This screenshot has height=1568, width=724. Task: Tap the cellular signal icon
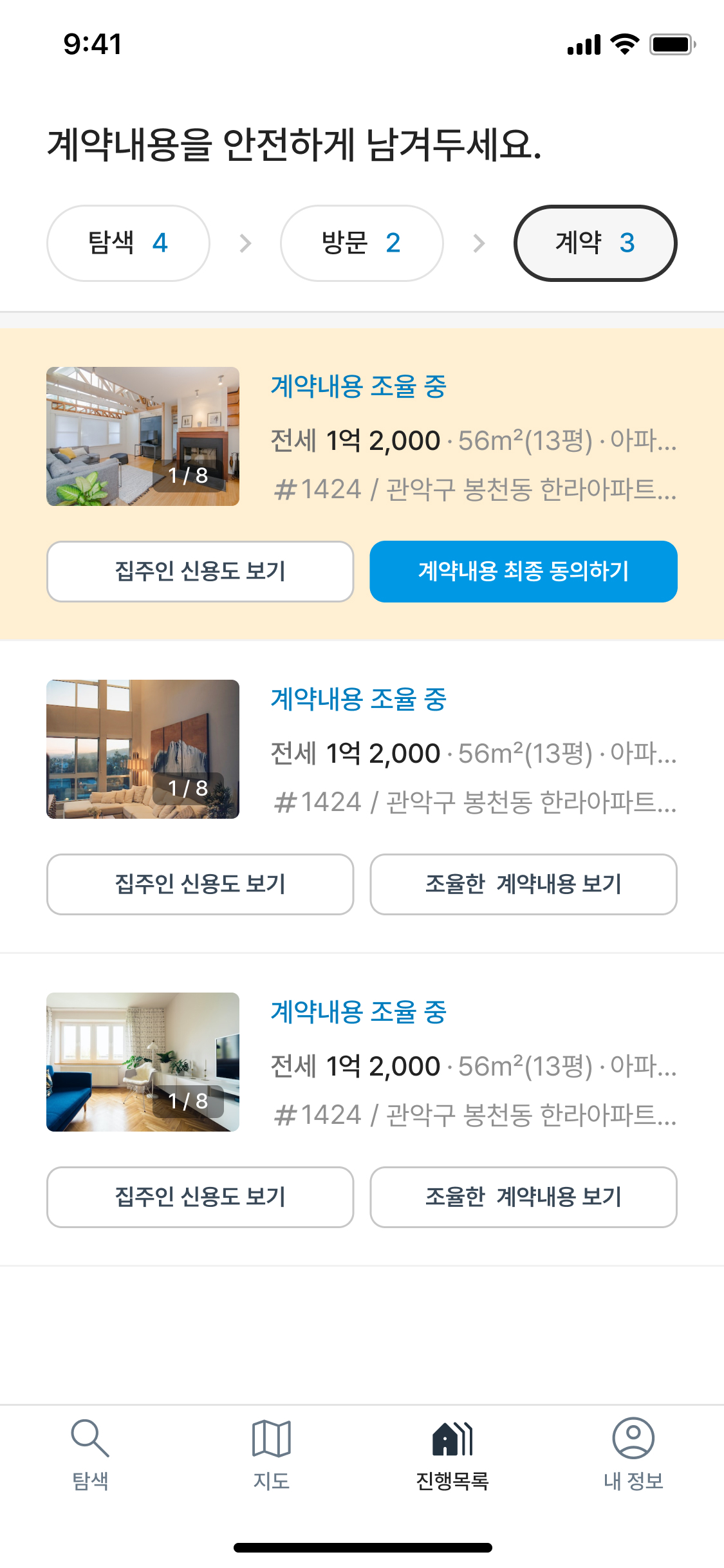(582, 44)
